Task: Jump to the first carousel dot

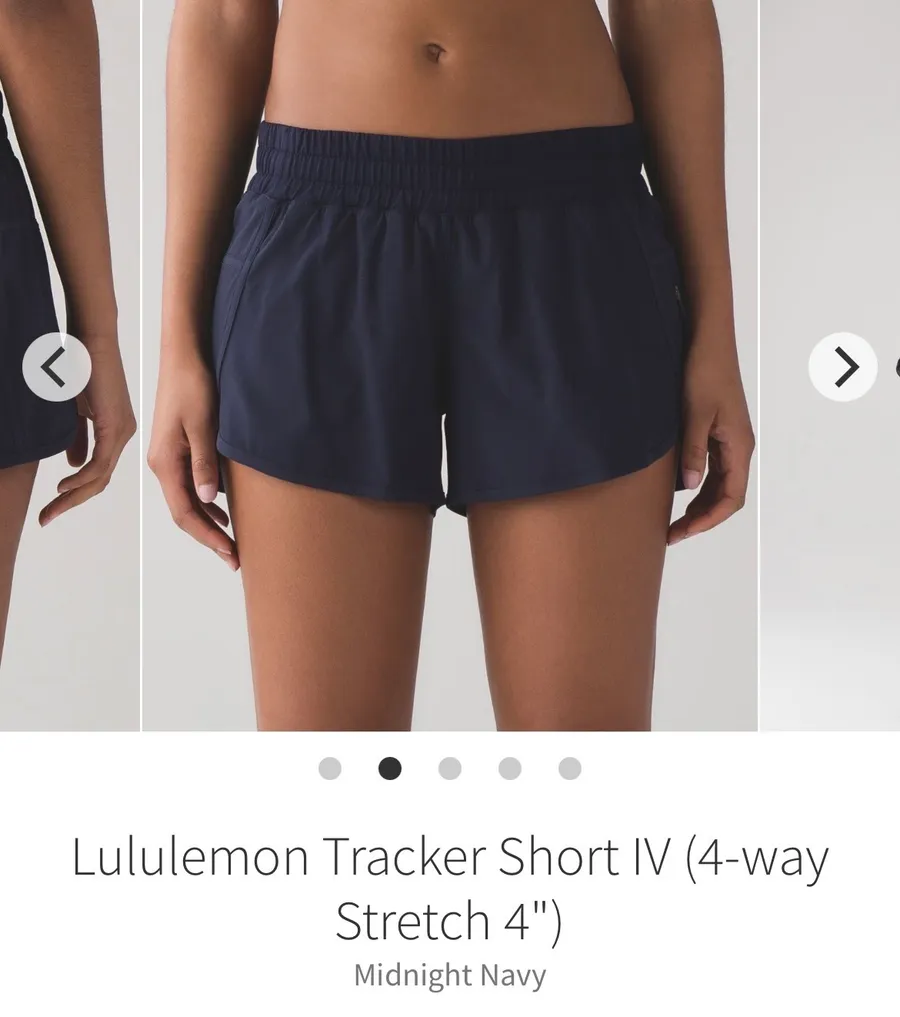Action: (330, 768)
